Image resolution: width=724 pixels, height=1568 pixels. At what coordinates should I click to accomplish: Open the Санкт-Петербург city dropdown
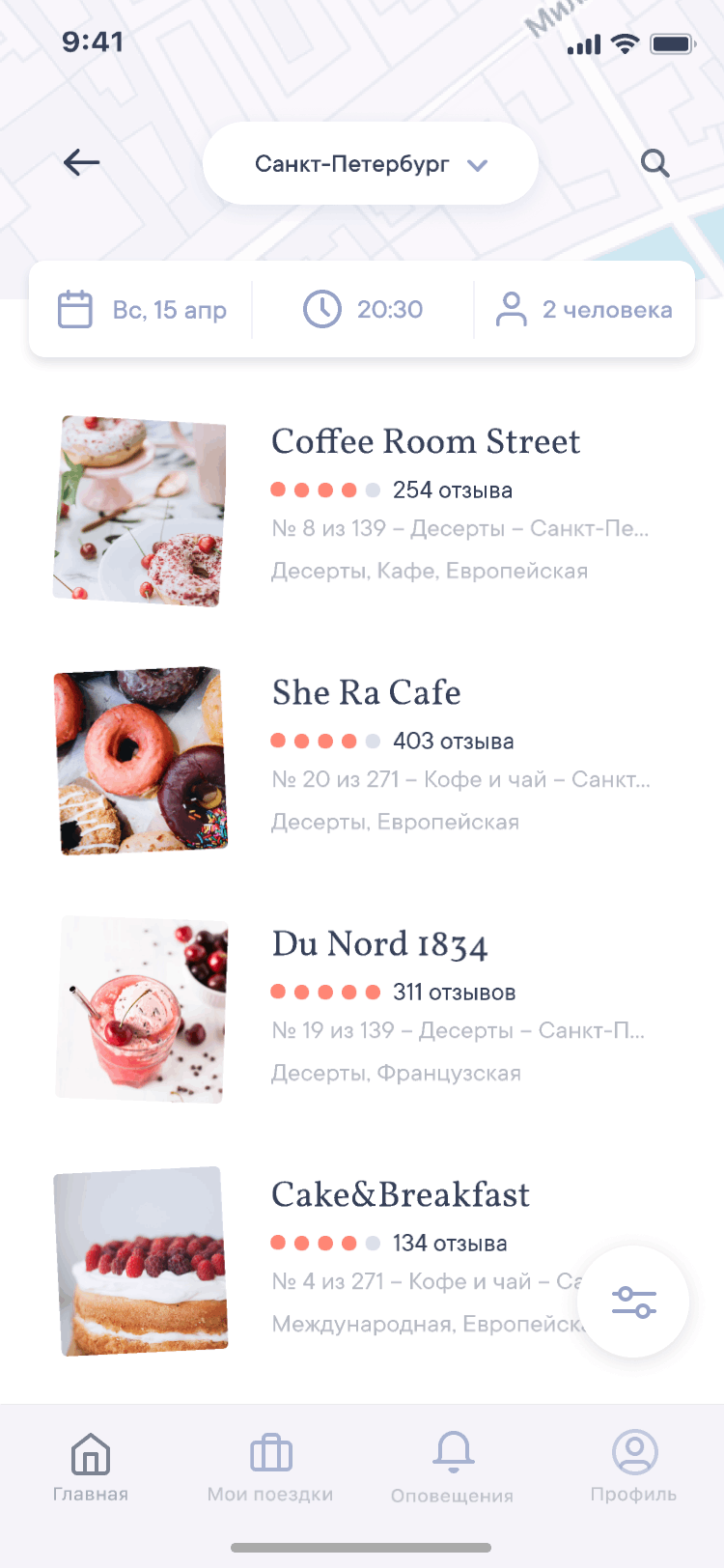[370, 164]
